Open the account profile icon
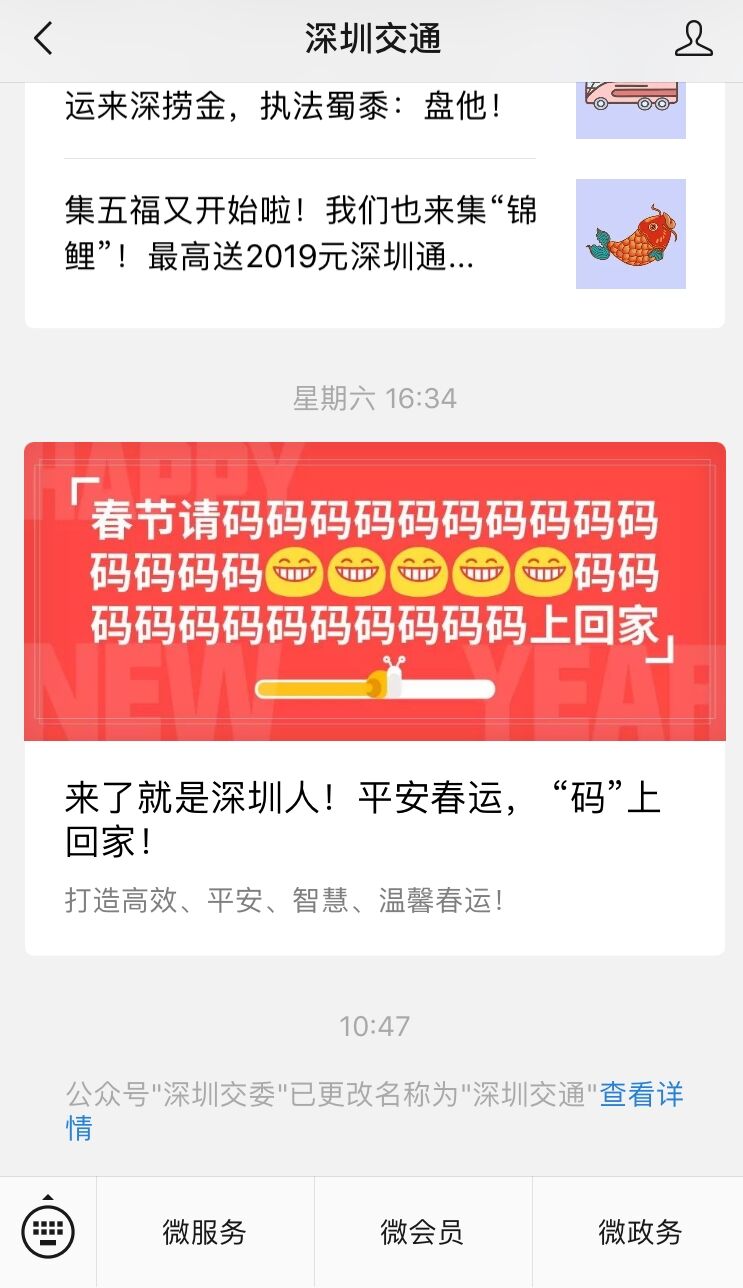743x1288 pixels. tap(693, 40)
